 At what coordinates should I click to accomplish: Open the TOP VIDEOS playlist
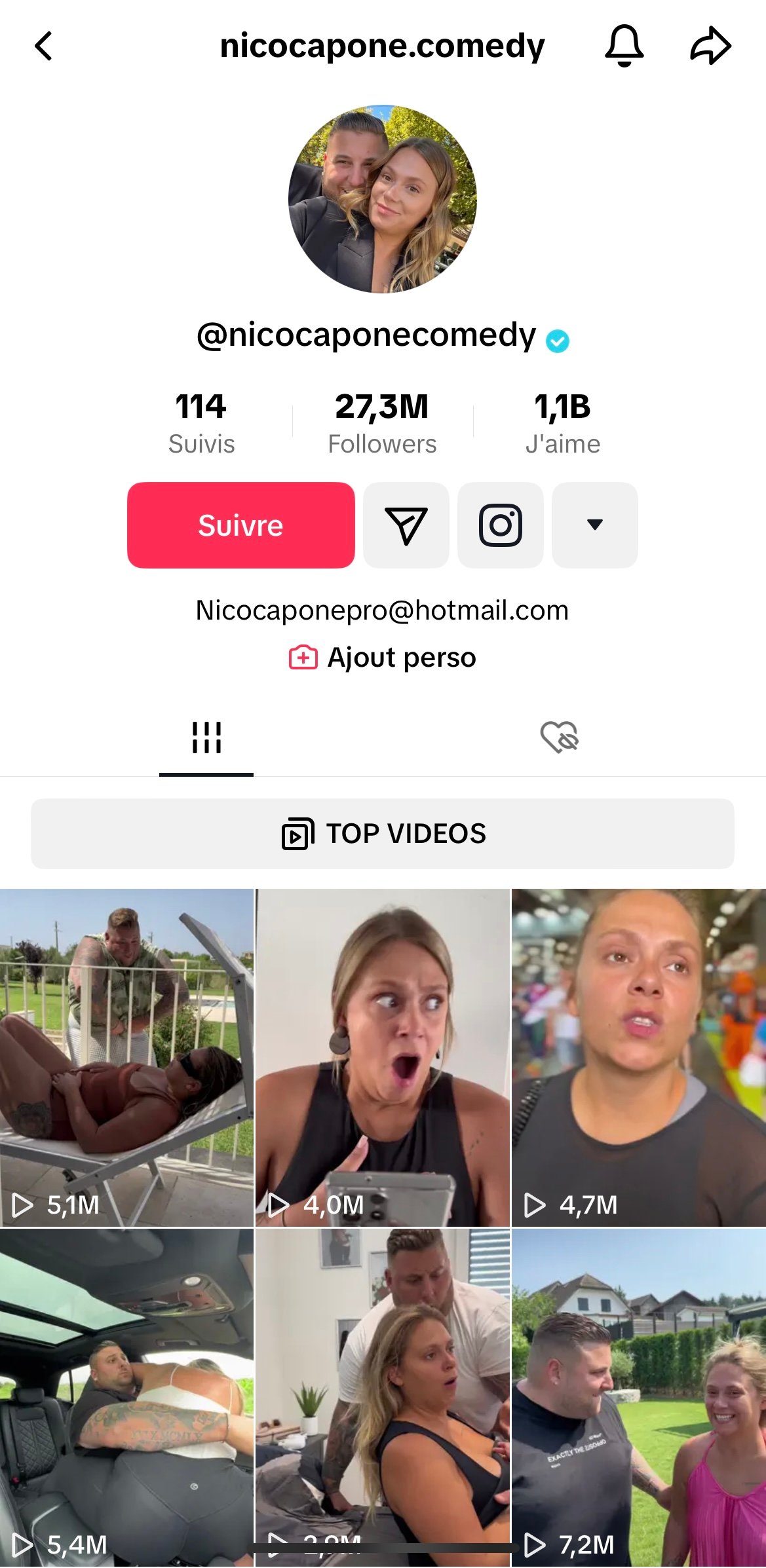click(x=383, y=834)
